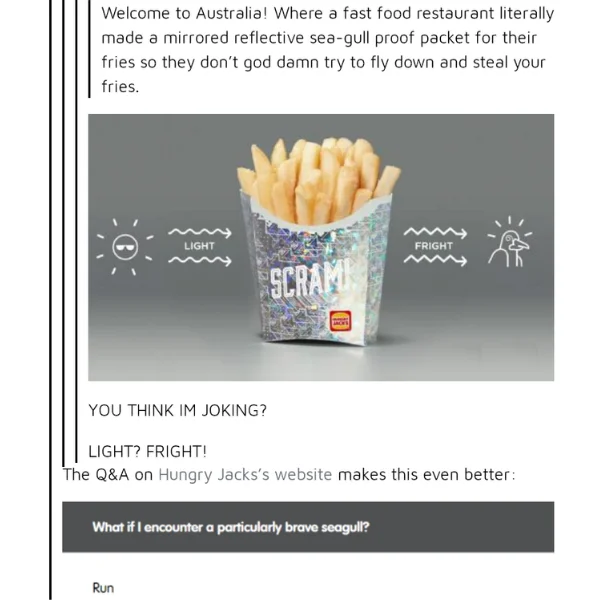Open the reflective fries packet image

[x=321, y=247]
